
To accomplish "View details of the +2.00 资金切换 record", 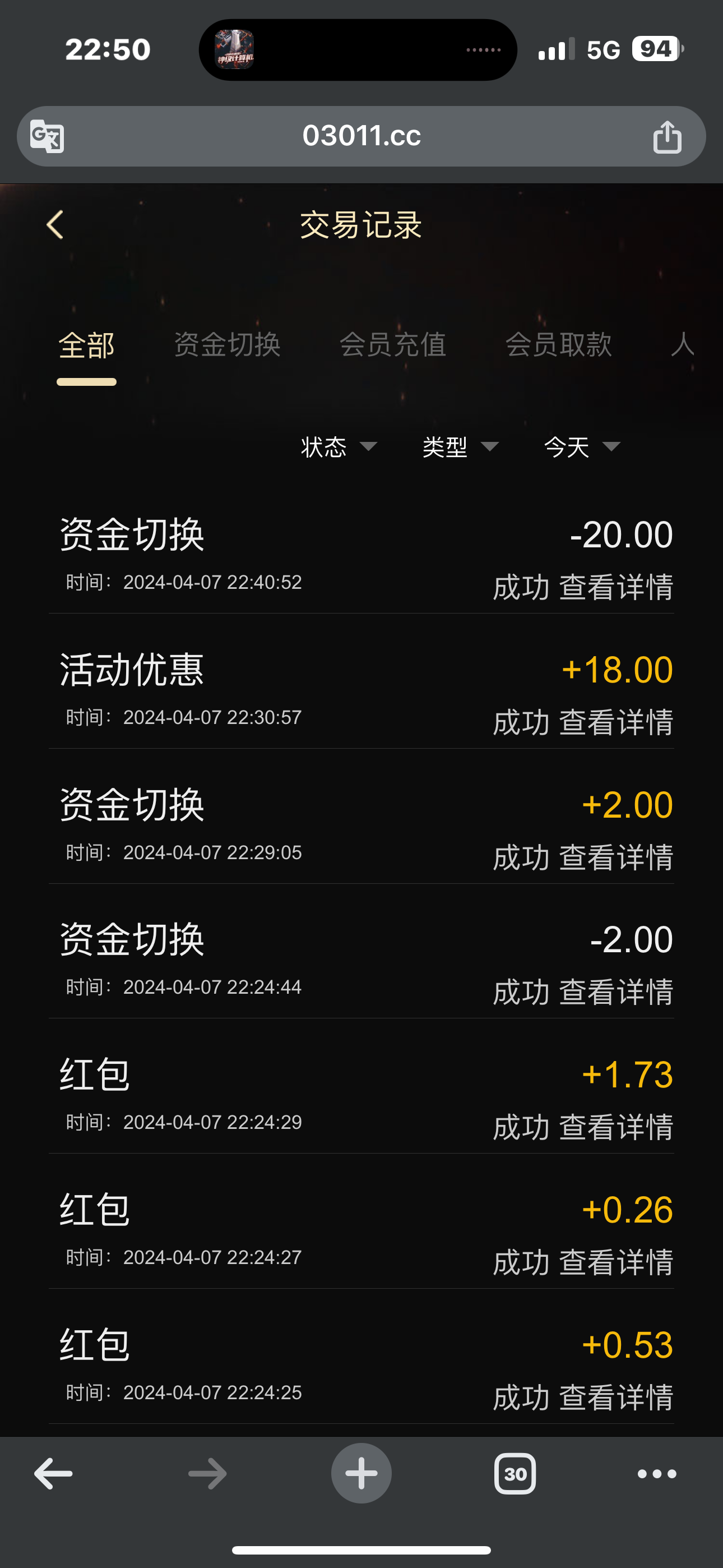I will 615,857.
